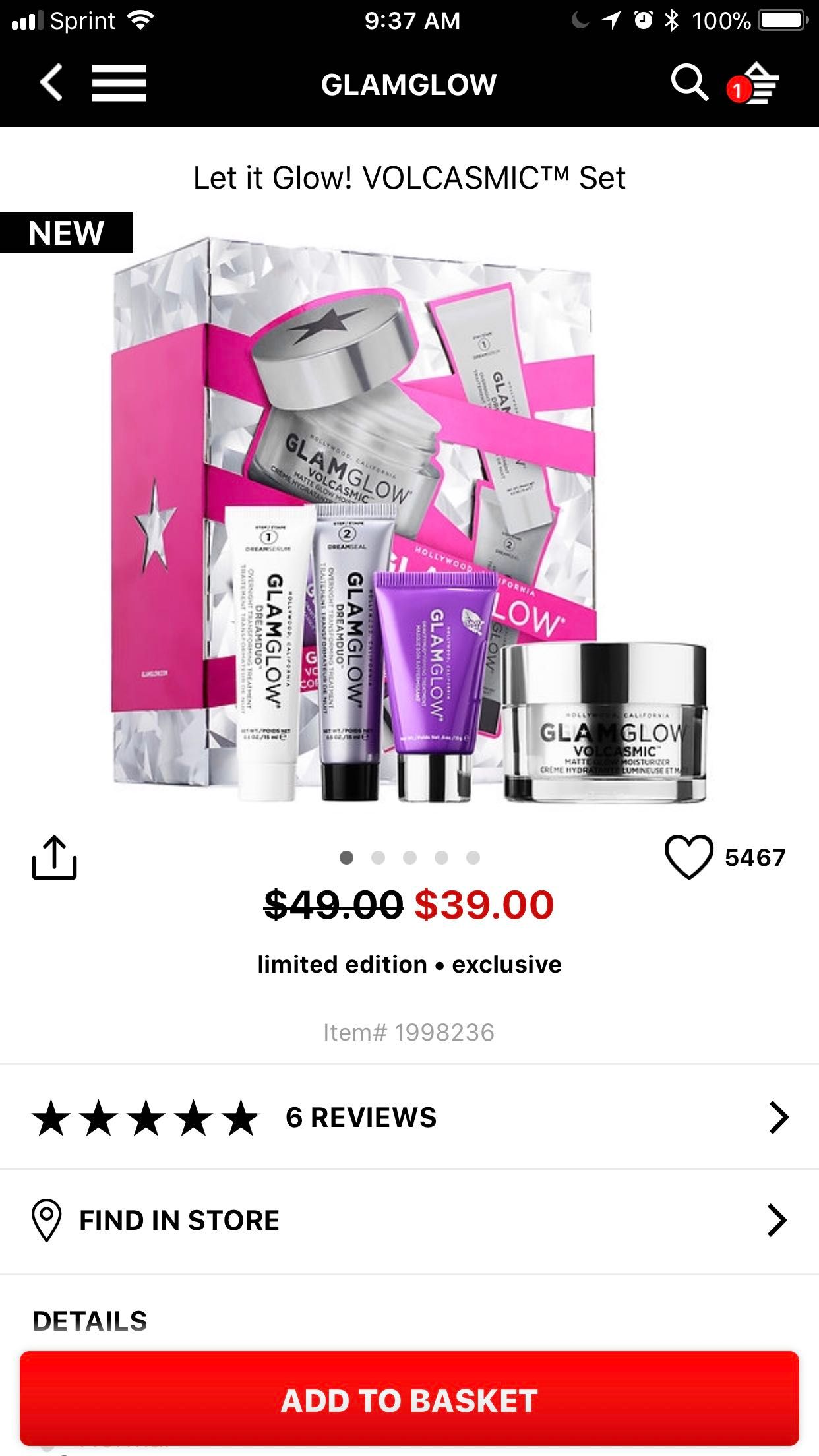819x1456 pixels.
Task: Jump to the second image dot
Action: tap(378, 857)
